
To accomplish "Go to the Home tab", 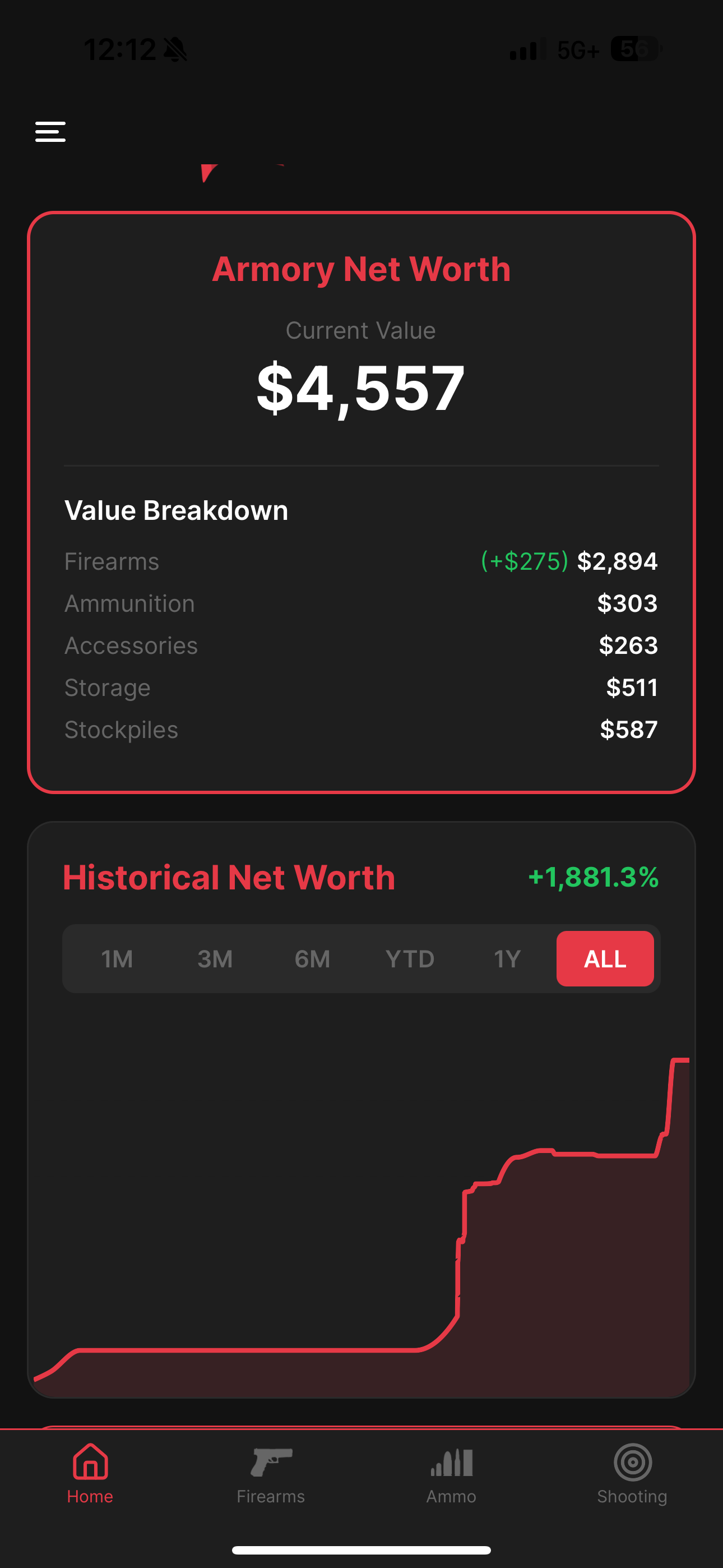I will pos(90,1474).
